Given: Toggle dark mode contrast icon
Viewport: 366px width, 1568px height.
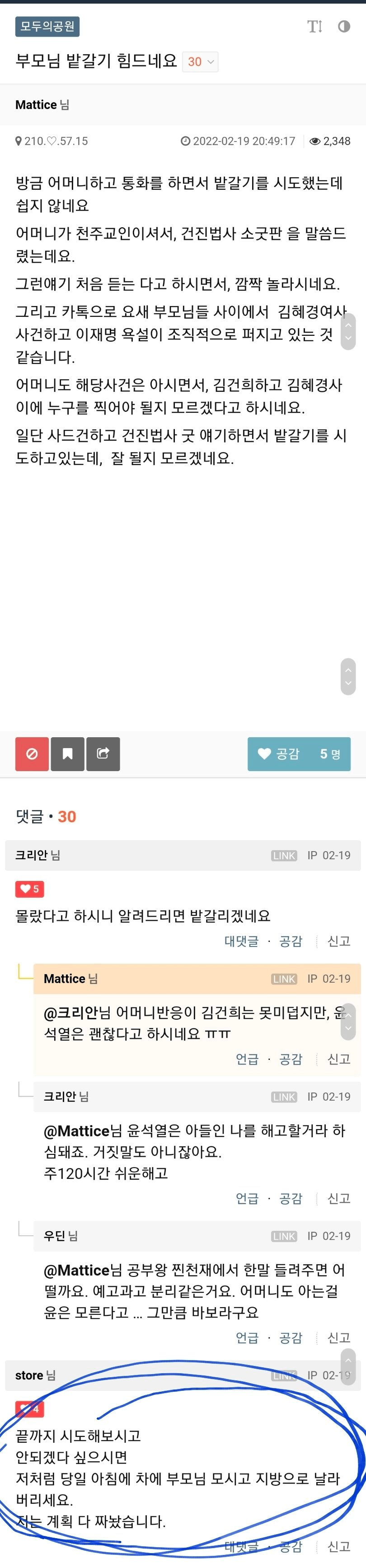Looking at the screenshot, I should tap(344, 26).
